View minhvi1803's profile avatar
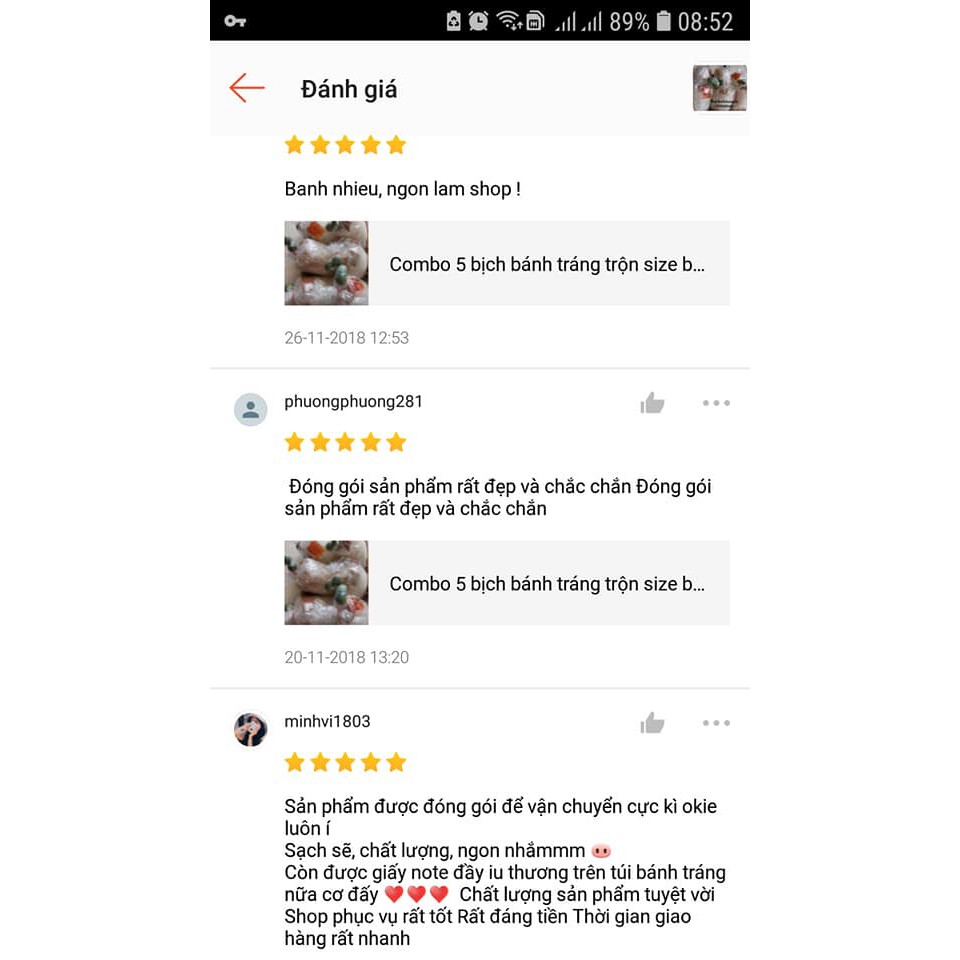This screenshot has height=960, width=960. (250, 730)
